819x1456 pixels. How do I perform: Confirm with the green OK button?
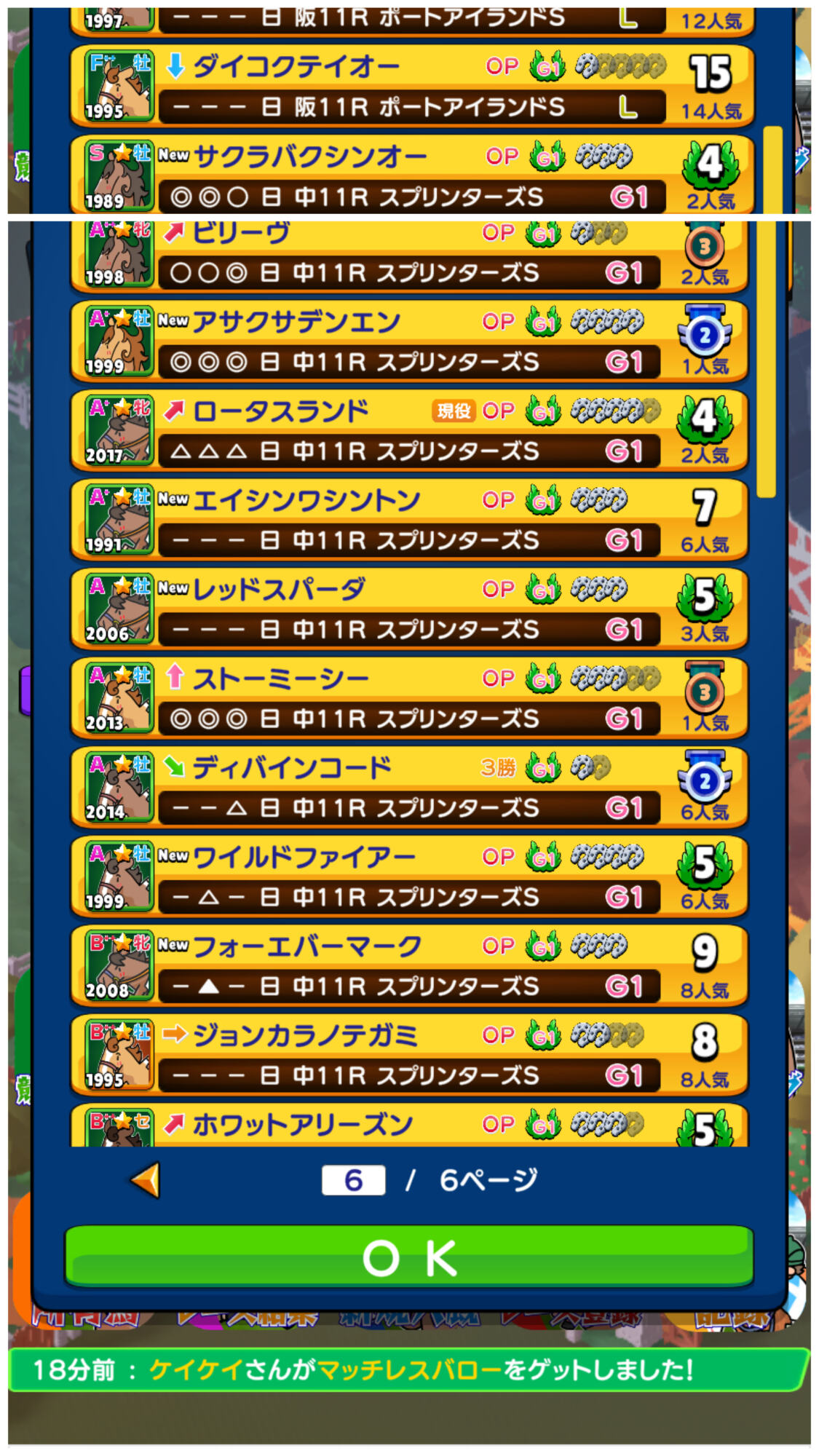pos(409,1256)
